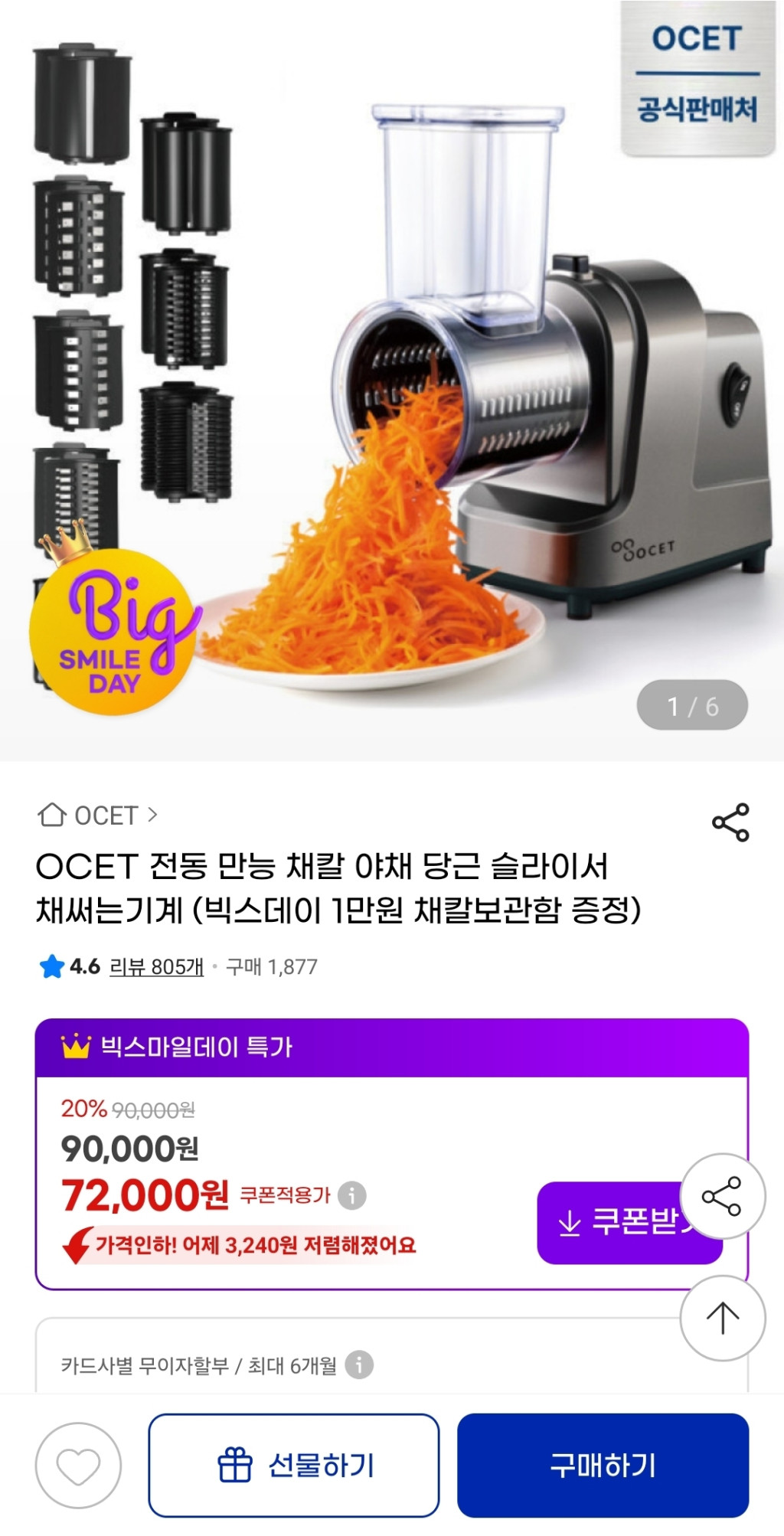Screen dimensions: 784x1536
Task: Share this product via the title share icon
Action: [730, 822]
